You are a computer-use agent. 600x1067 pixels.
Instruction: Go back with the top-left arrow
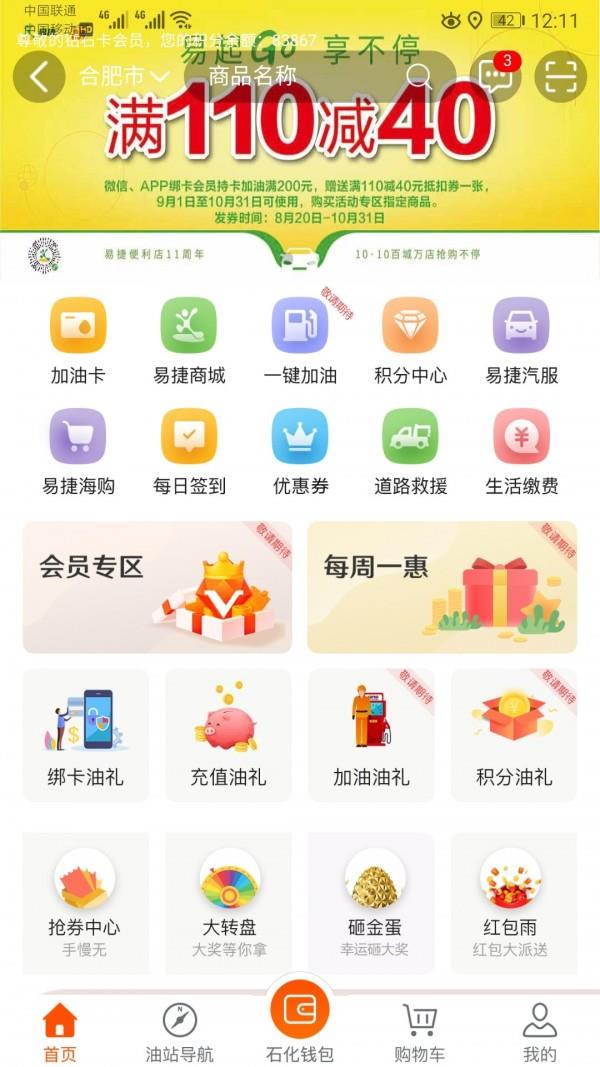39,77
